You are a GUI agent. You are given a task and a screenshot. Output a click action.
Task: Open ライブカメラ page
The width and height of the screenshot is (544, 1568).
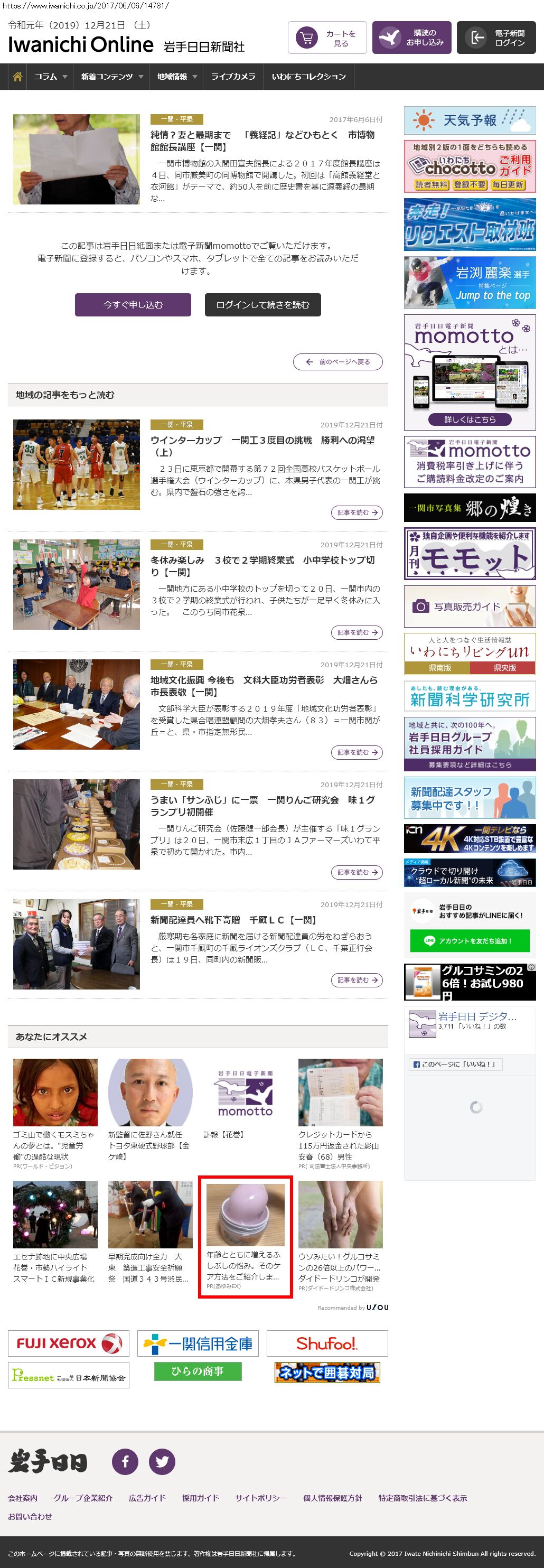tap(233, 77)
